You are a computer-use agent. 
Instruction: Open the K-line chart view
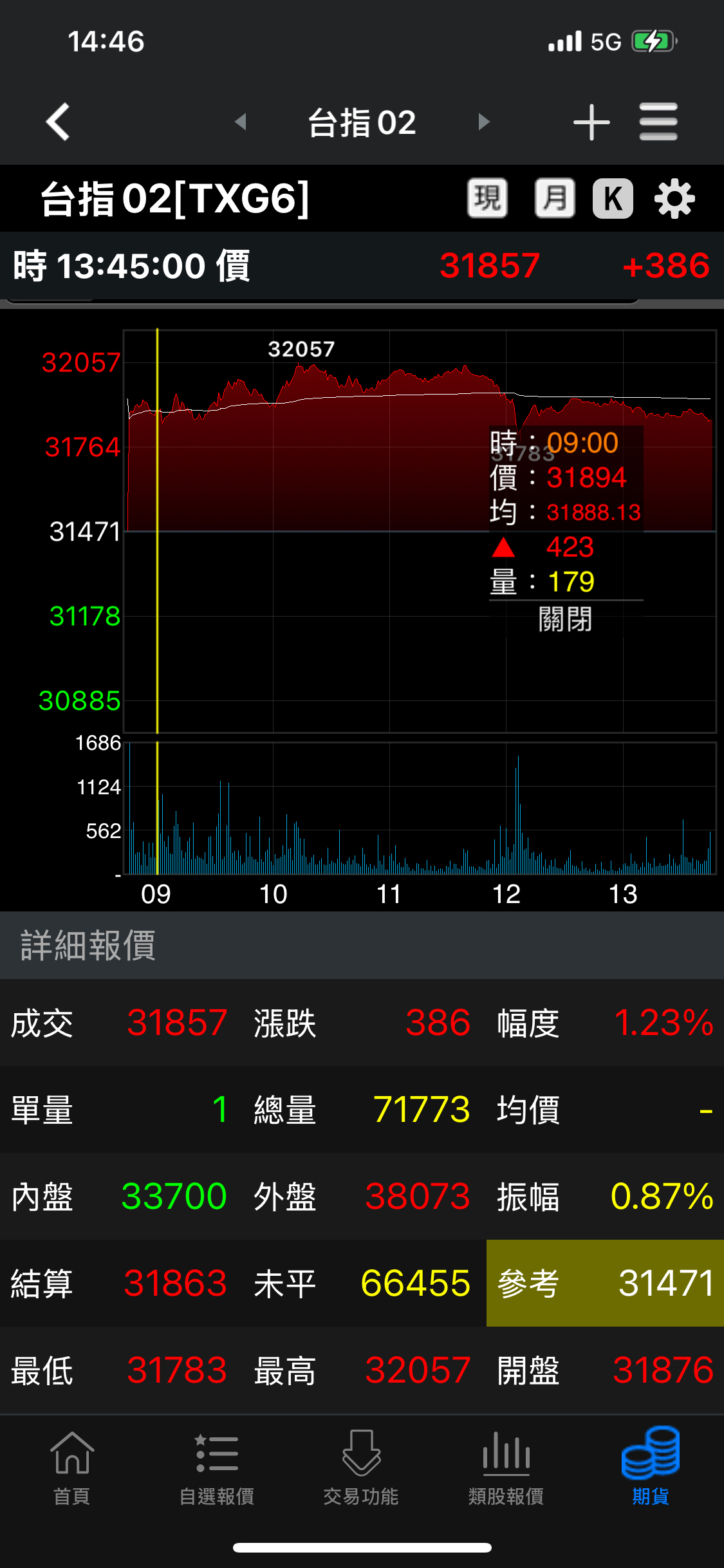[613, 198]
